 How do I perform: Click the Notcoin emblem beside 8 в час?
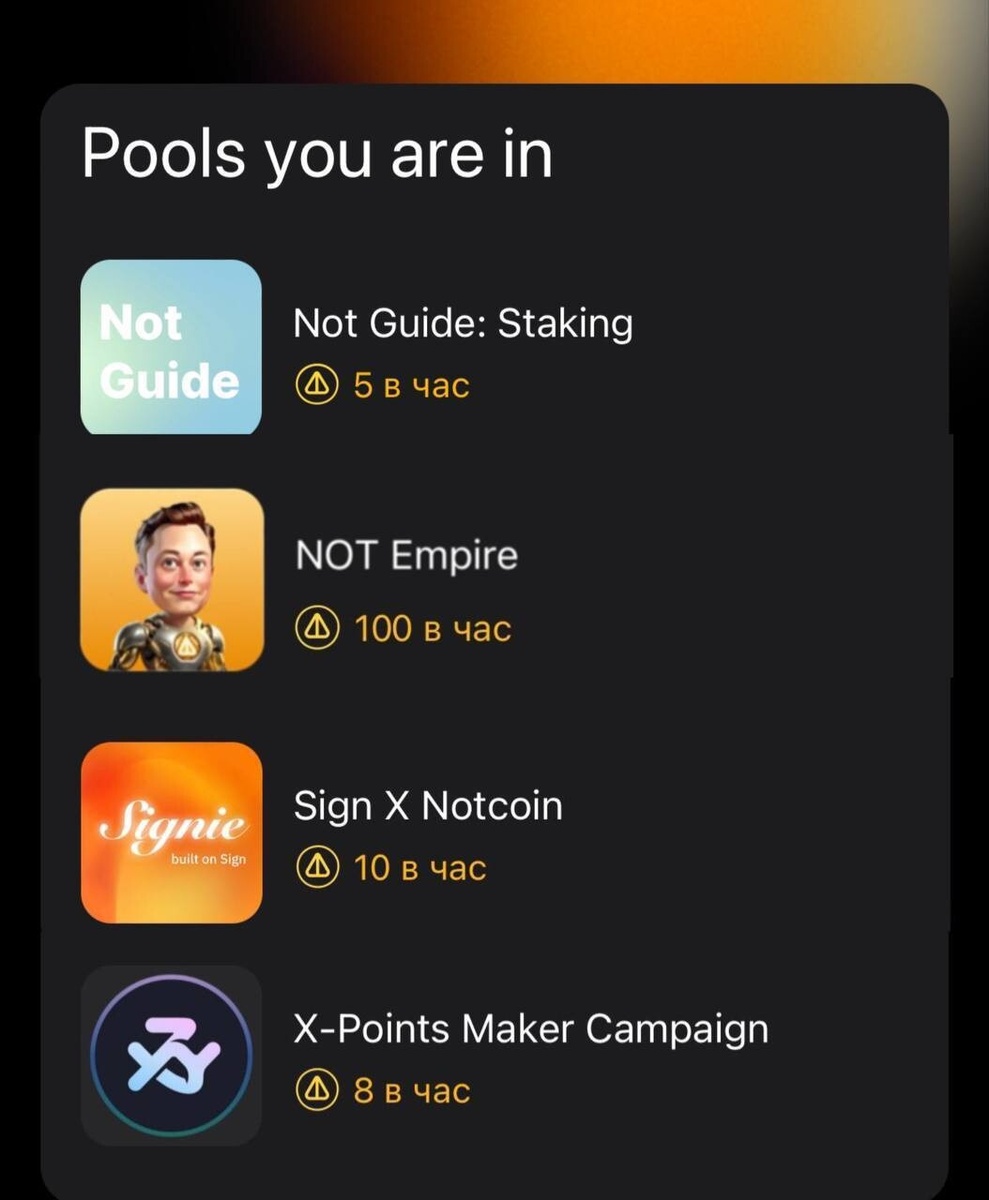(316, 1090)
